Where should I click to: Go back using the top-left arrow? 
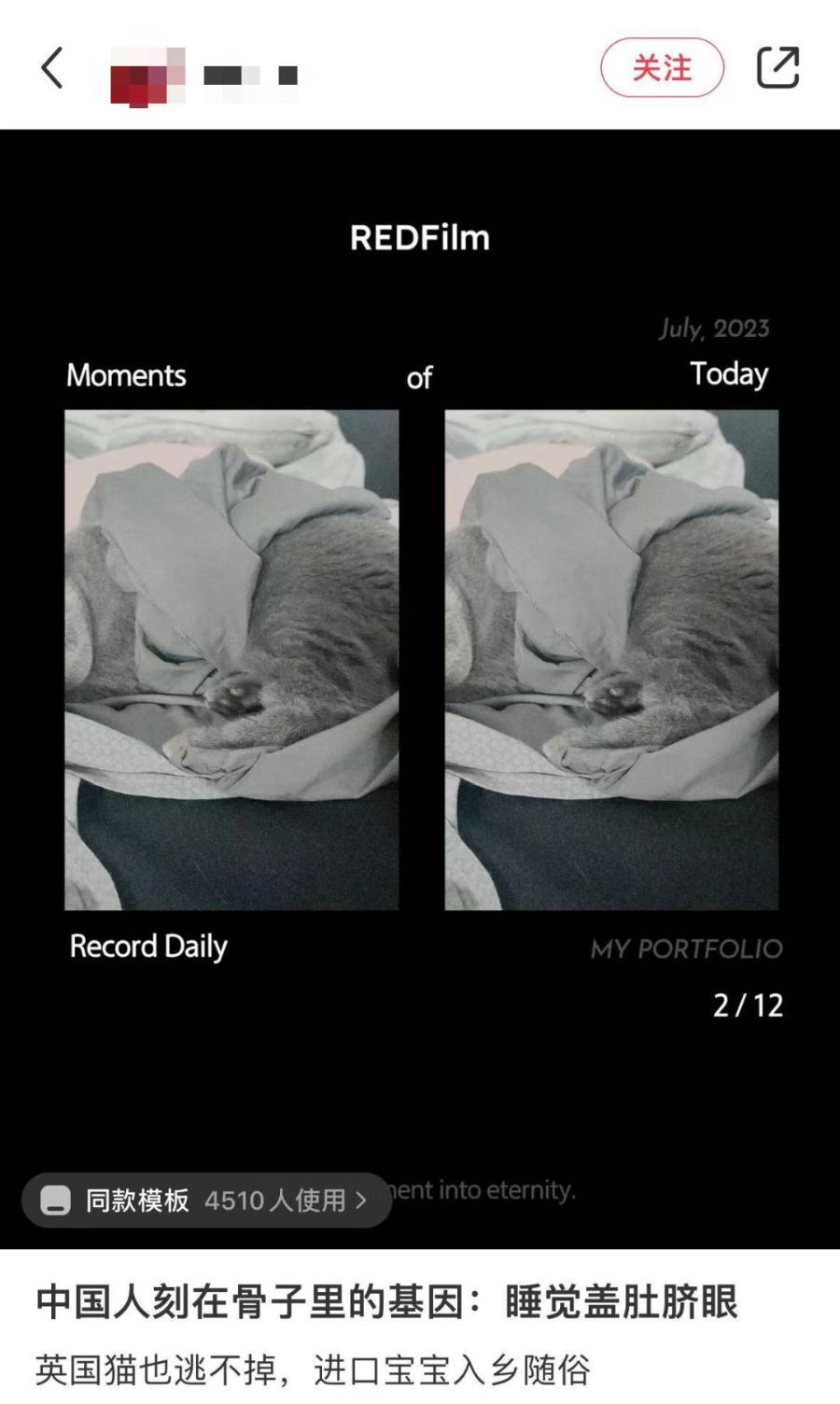[x=52, y=68]
